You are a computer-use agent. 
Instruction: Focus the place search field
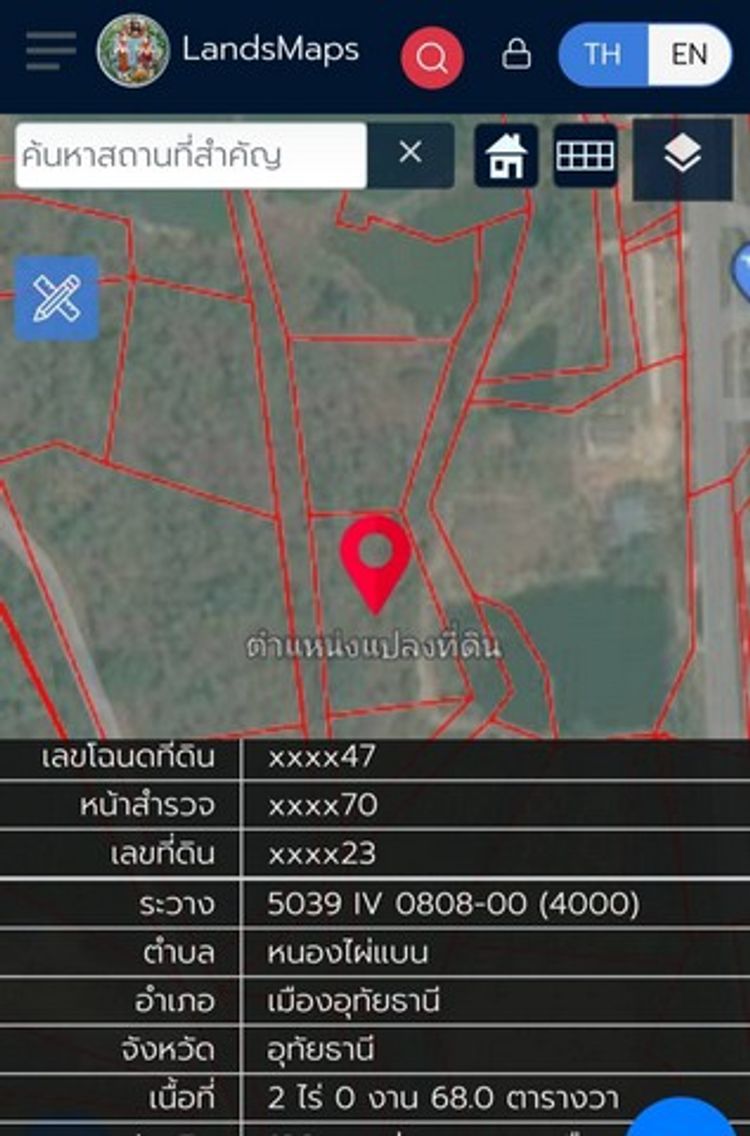[x=190, y=156]
